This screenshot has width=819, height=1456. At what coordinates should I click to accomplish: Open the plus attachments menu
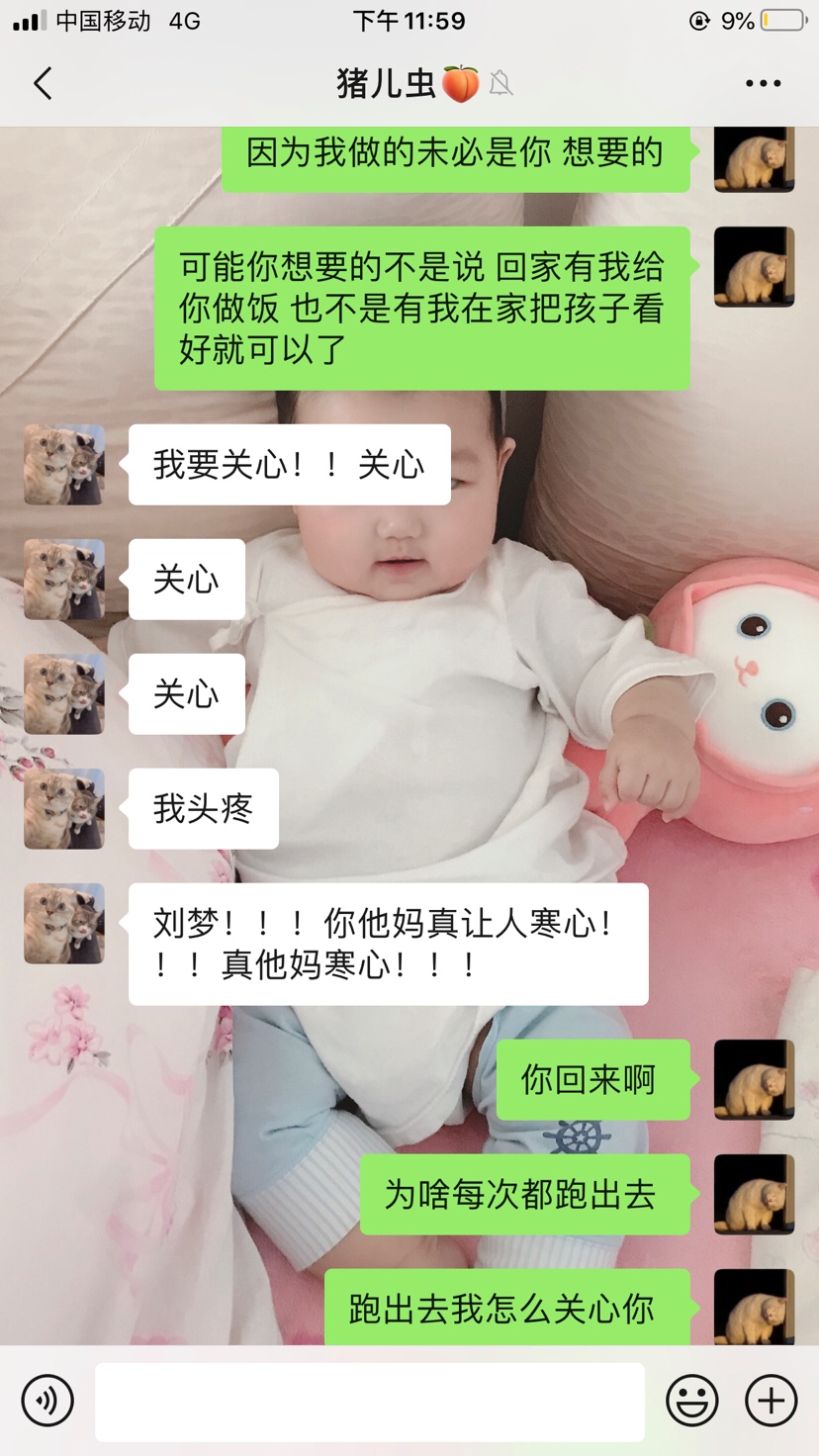pyautogui.click(x=772, y=1401)
